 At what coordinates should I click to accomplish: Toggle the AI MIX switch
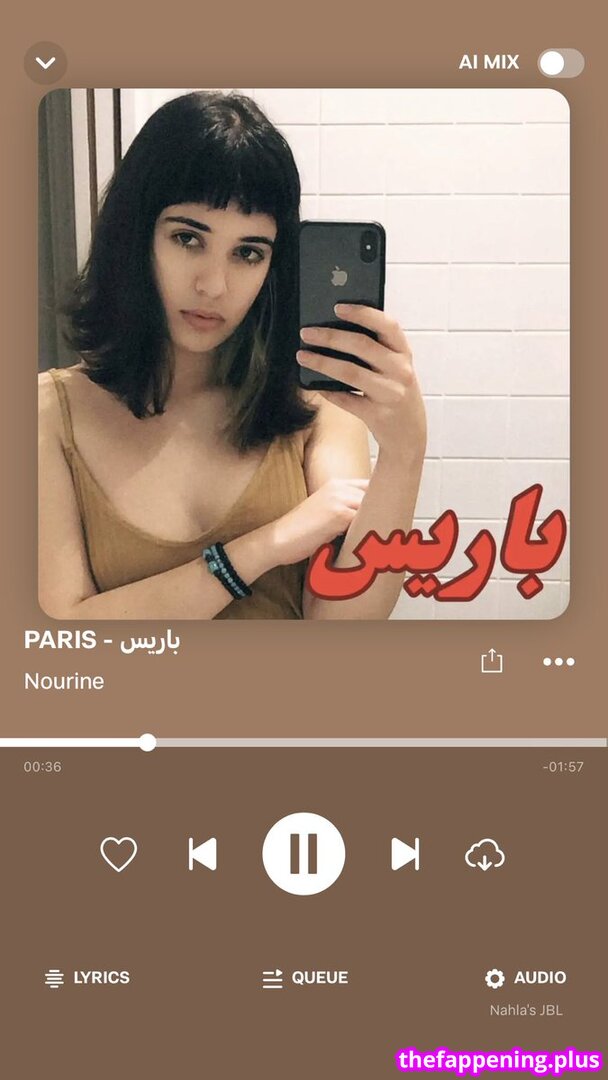(560, 63)
